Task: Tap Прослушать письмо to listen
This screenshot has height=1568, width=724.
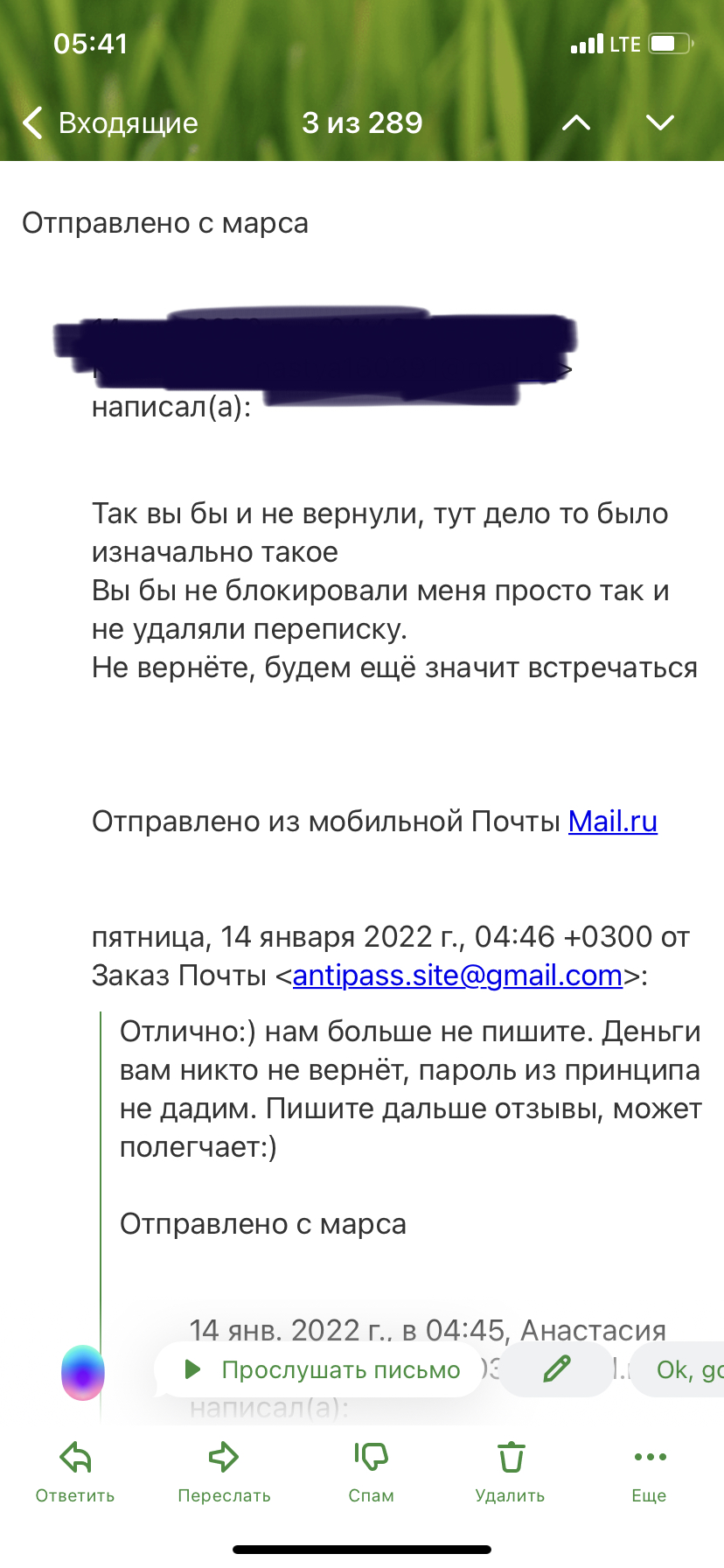Action: [320, 1369]
